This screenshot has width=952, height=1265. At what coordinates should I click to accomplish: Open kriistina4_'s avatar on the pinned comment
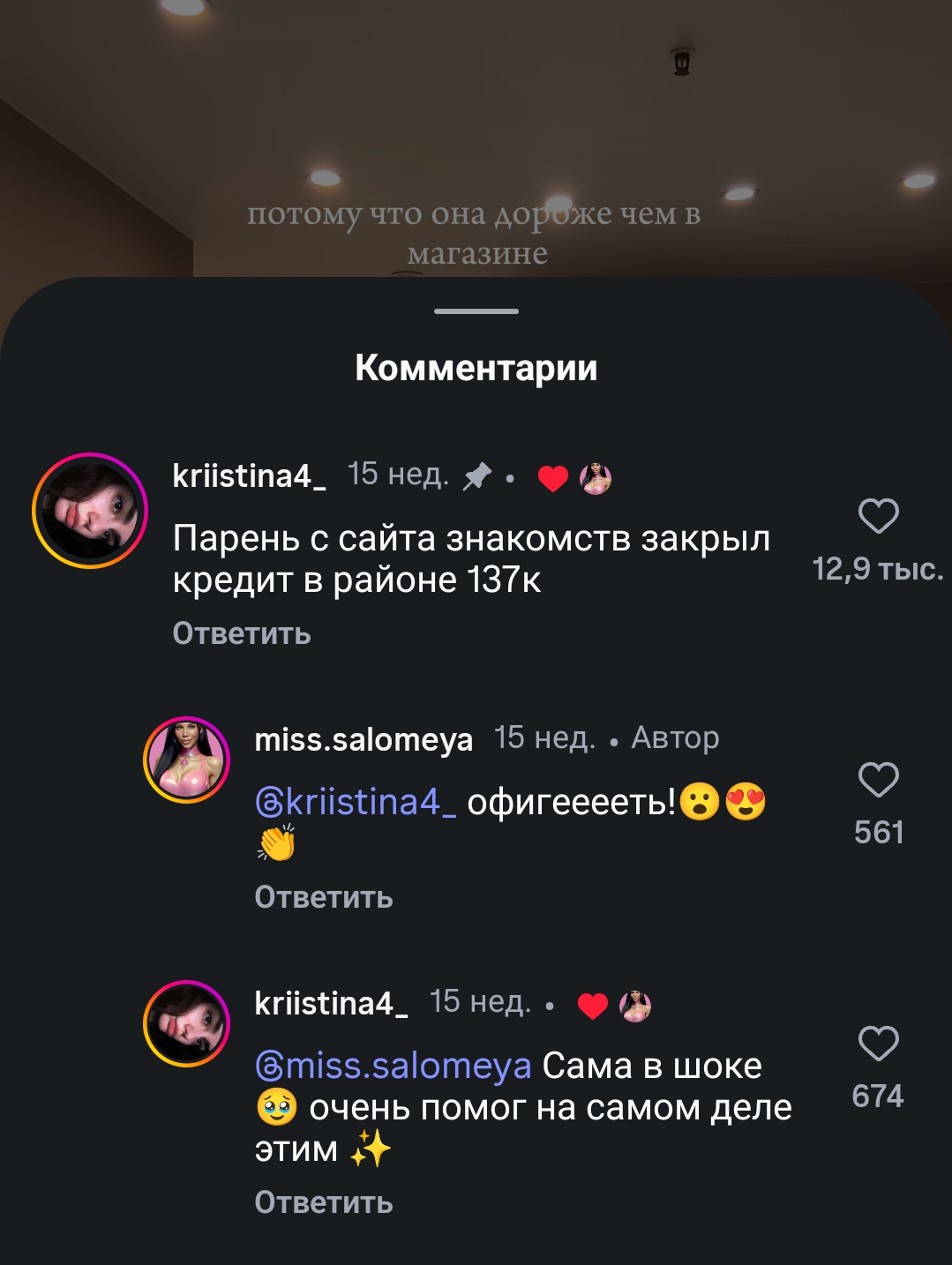90,511
